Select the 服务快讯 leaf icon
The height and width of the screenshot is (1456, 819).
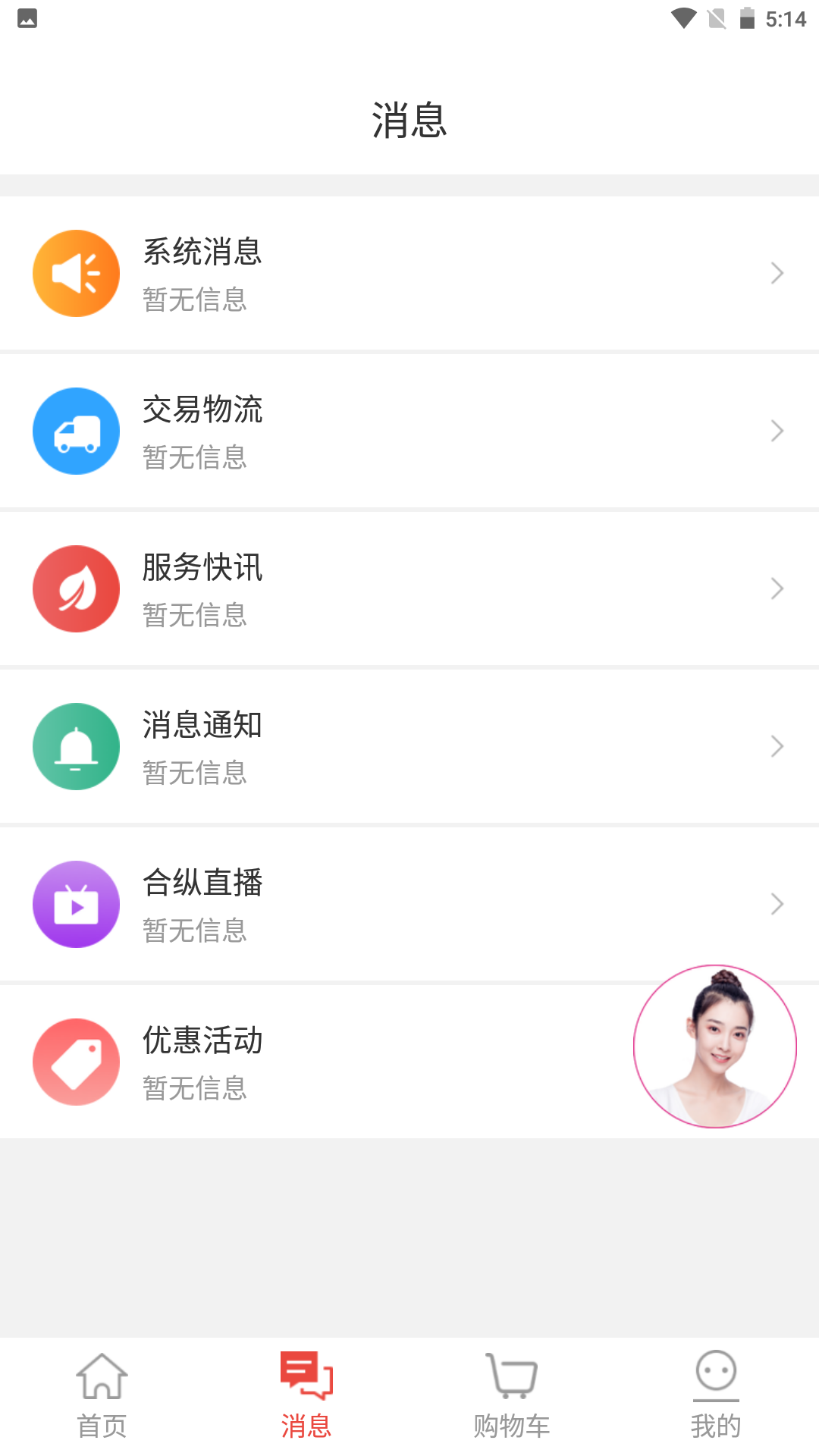[x=76, y=588]
